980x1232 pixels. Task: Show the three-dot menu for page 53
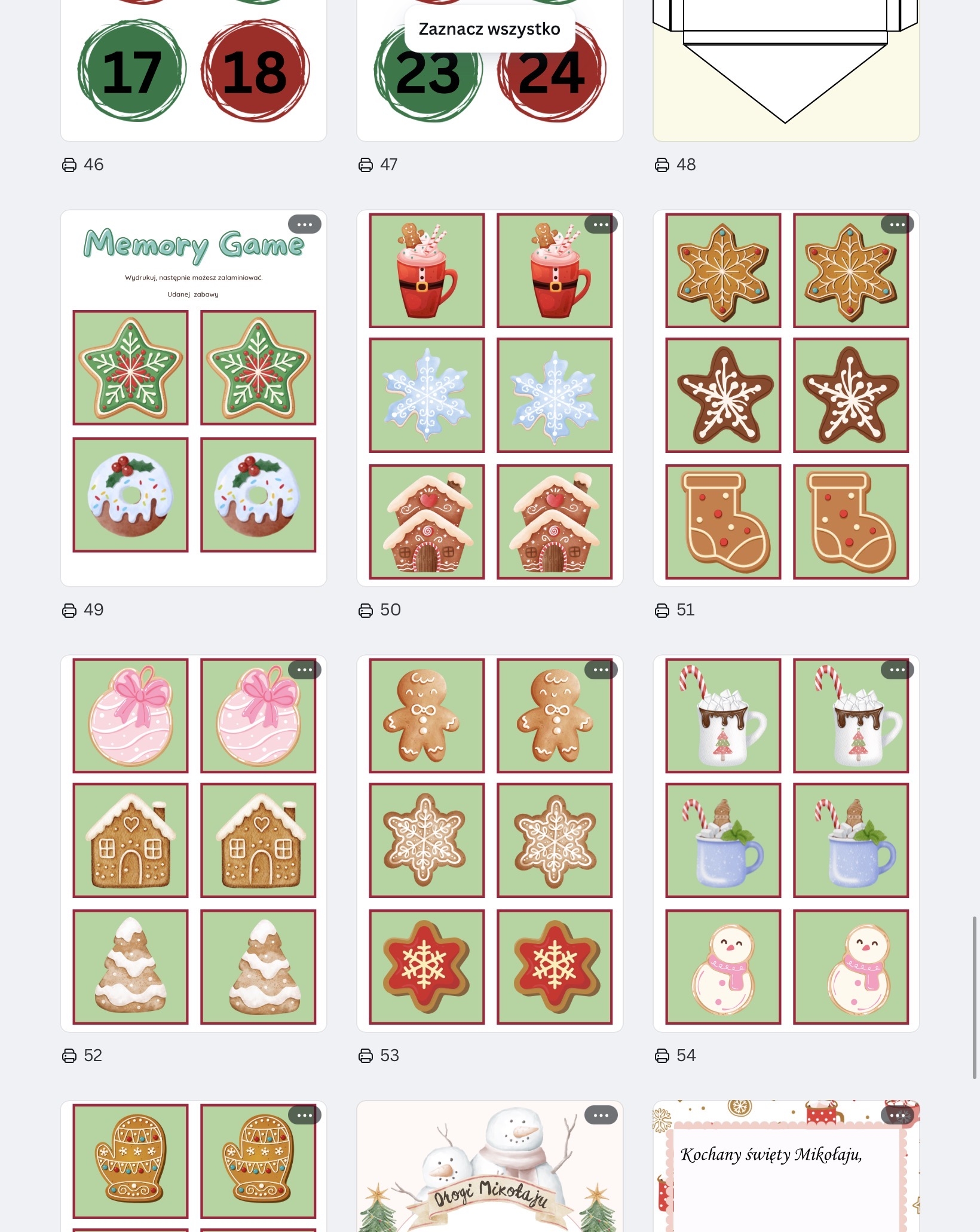pos(601,669)
